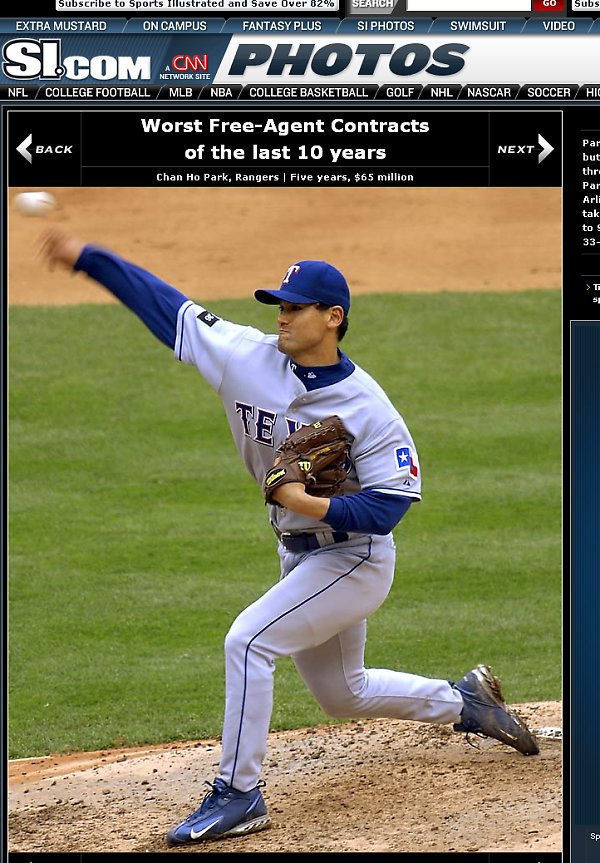Image resolution: width=600 pixels, height=863 pixels.
Task: Open MLB coverage
Action: [x=180, y=92]
